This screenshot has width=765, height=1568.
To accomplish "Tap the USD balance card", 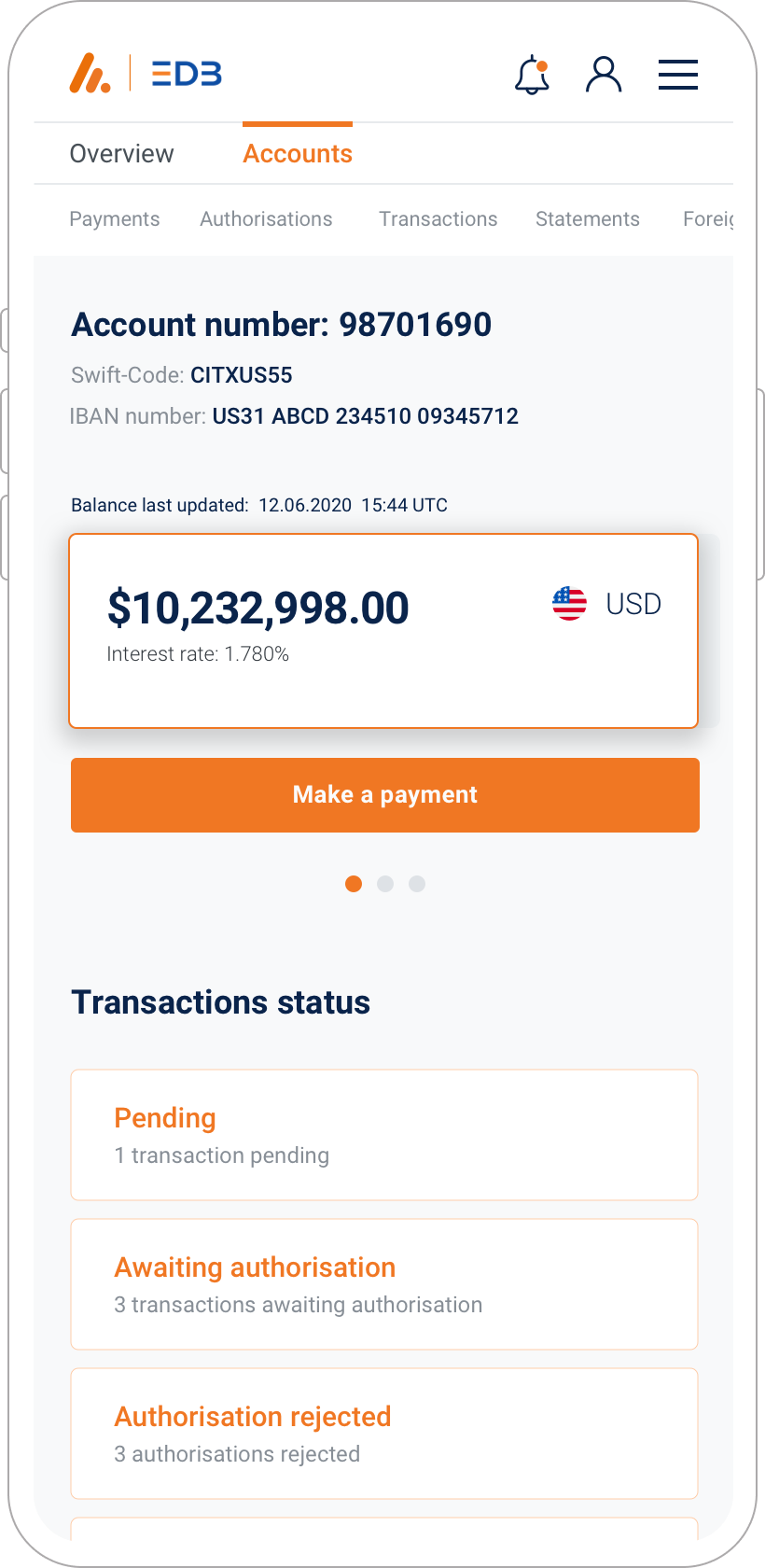I will point(383,630).
